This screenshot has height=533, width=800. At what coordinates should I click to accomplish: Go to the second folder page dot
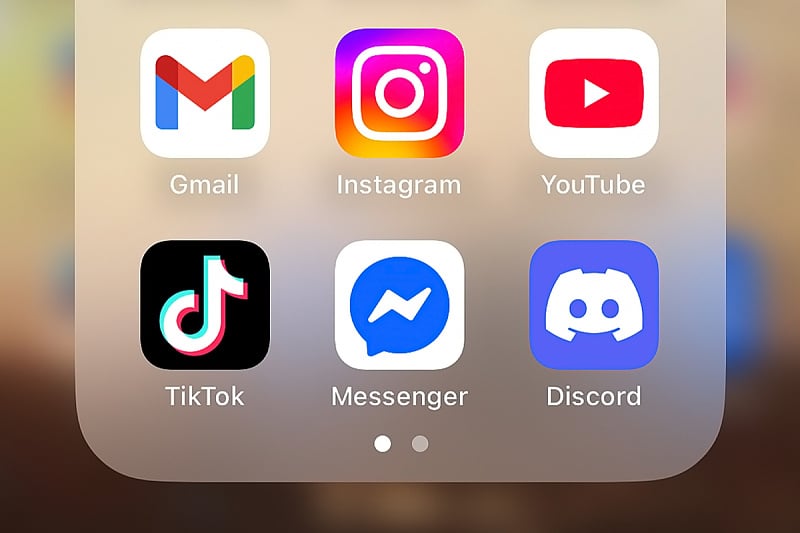[420, 443]
